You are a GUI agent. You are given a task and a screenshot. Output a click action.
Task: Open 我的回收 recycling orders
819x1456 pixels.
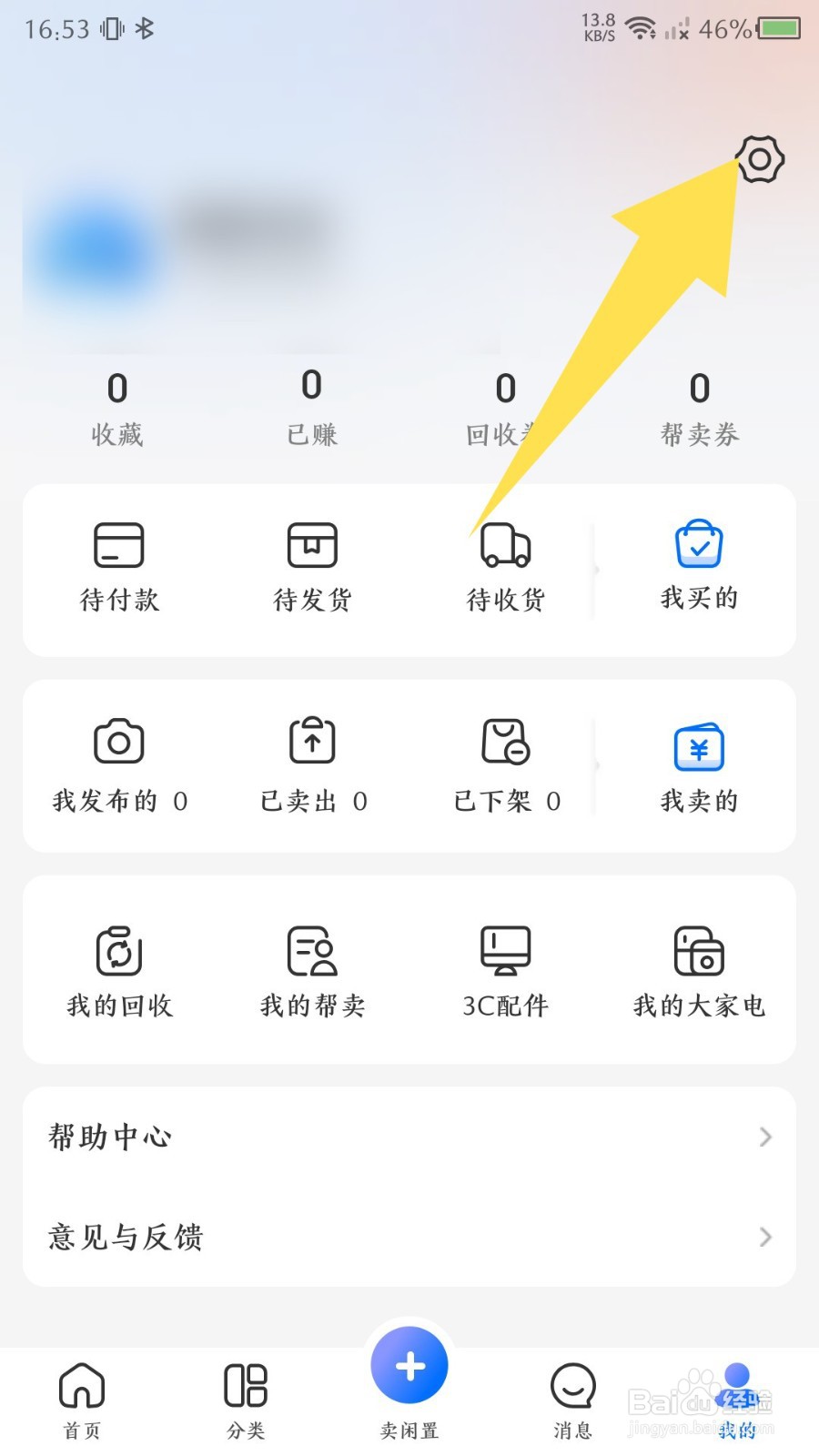tap(119, 971)
